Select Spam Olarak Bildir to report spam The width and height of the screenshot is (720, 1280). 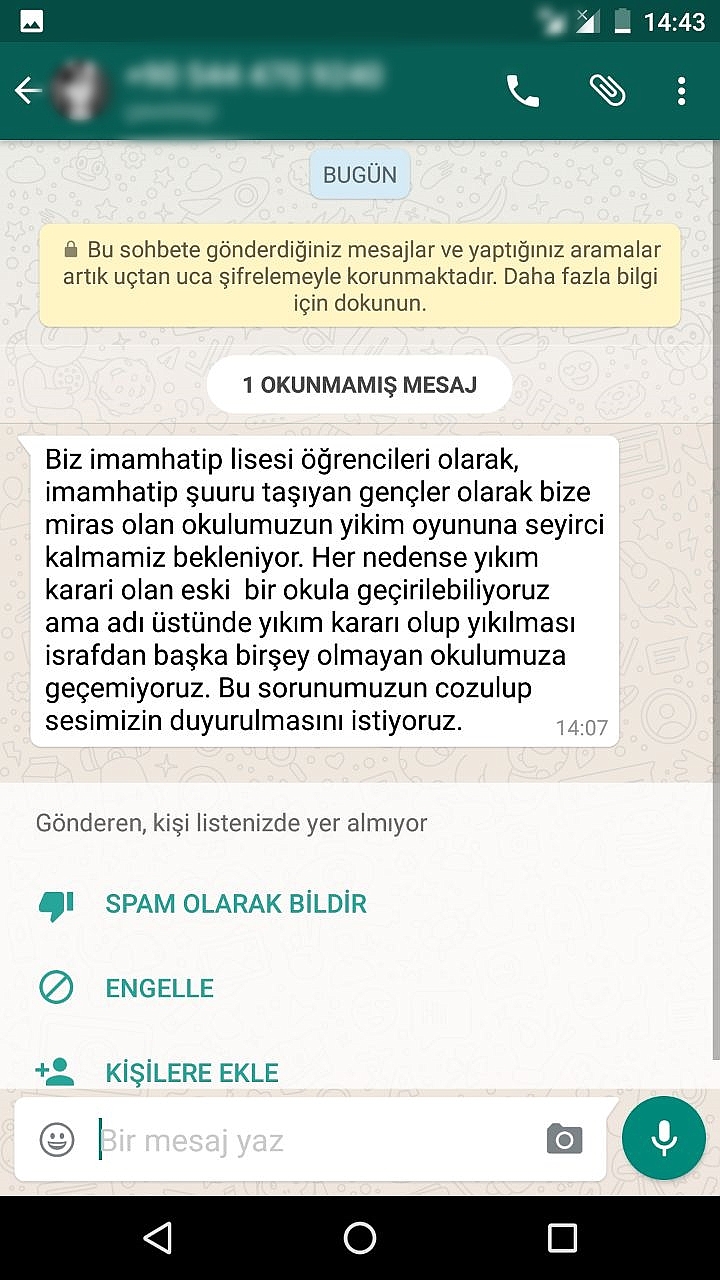pyautogui.click(x=235, y=904)
